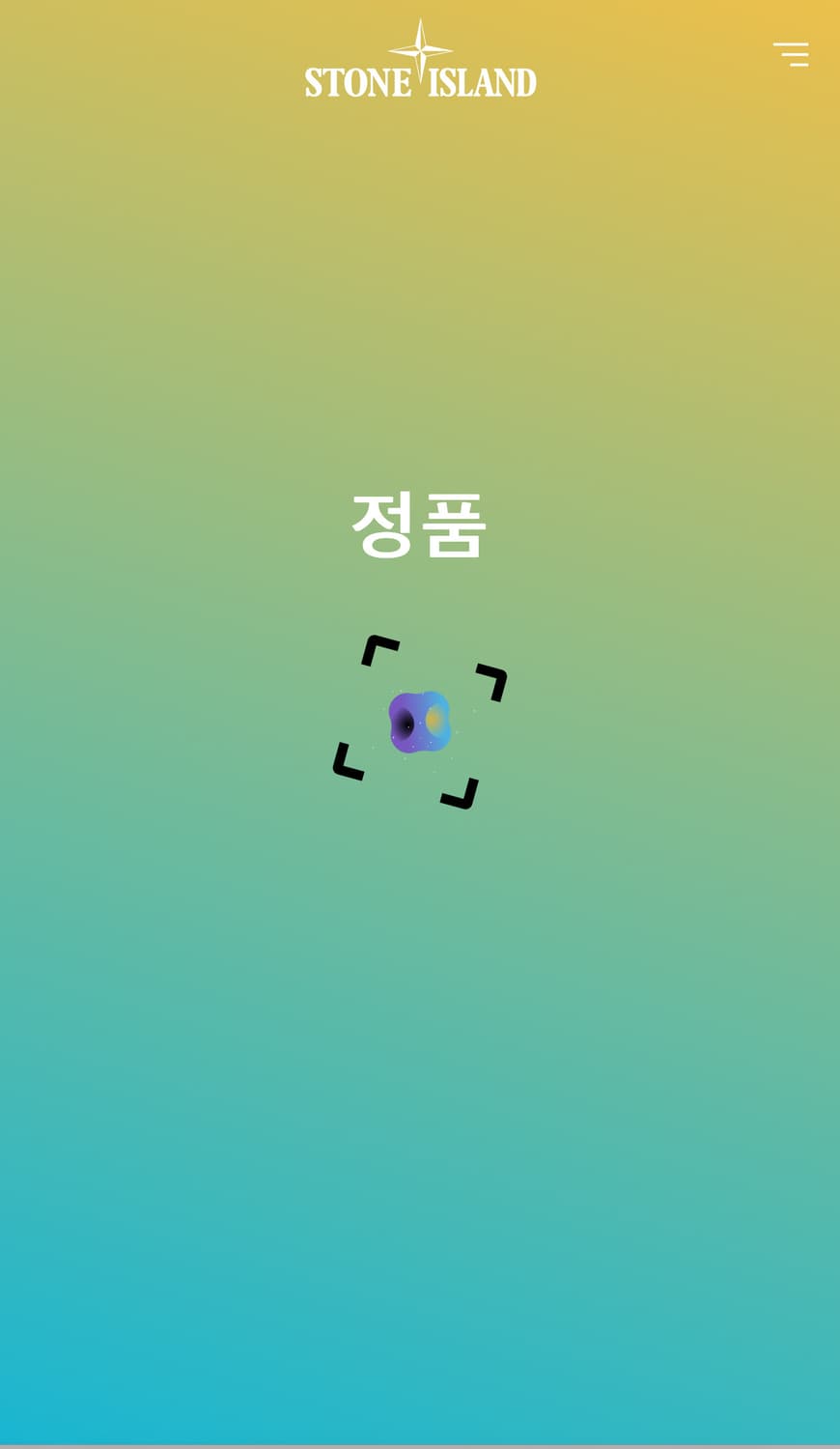Open the menu via the three-line icon
This screenshot has width=840, height=1449.
pyautogui.click(x=791, y=54)
